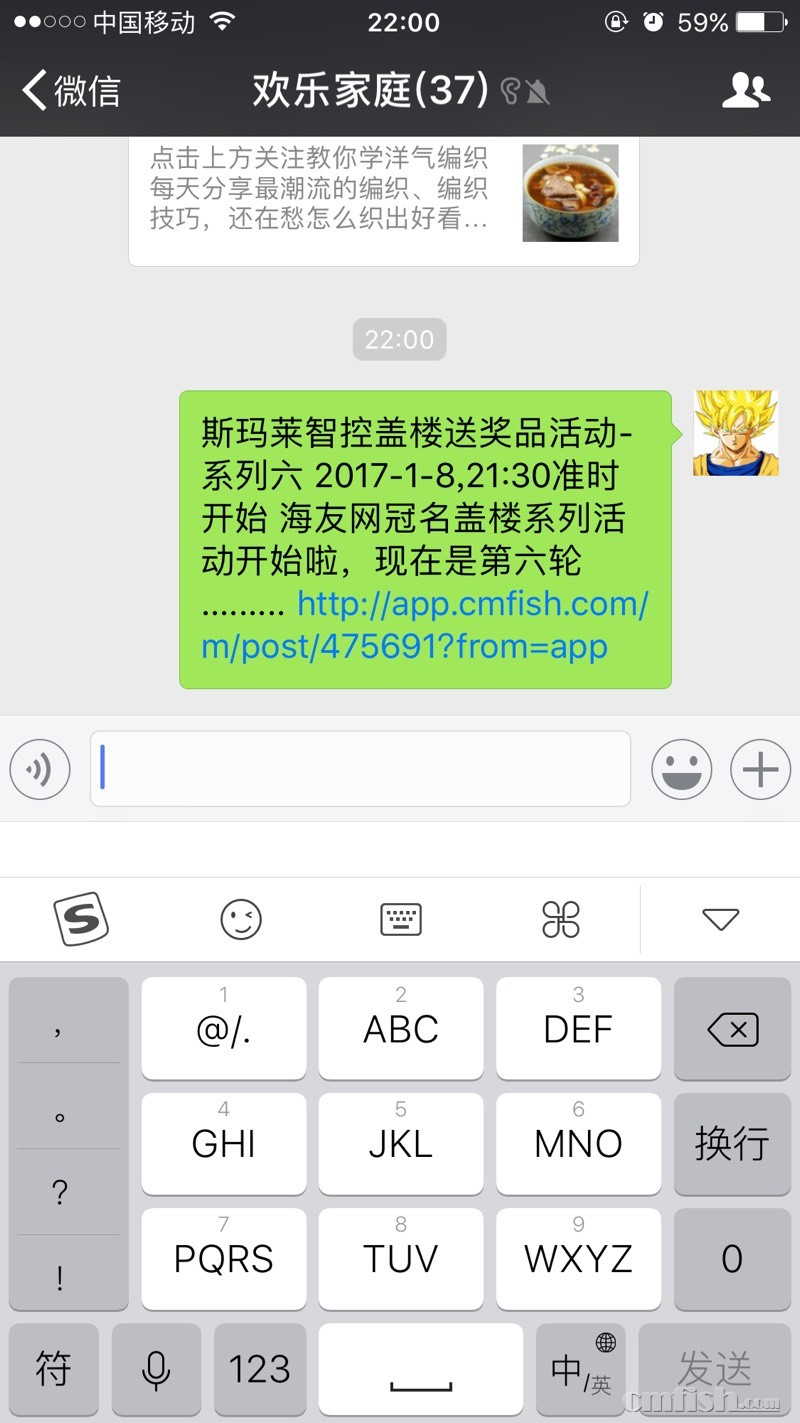Open the plus attachment menu
Viewport: 800px width, 1423px height.
pyautogui.click(x=760, y=769)
